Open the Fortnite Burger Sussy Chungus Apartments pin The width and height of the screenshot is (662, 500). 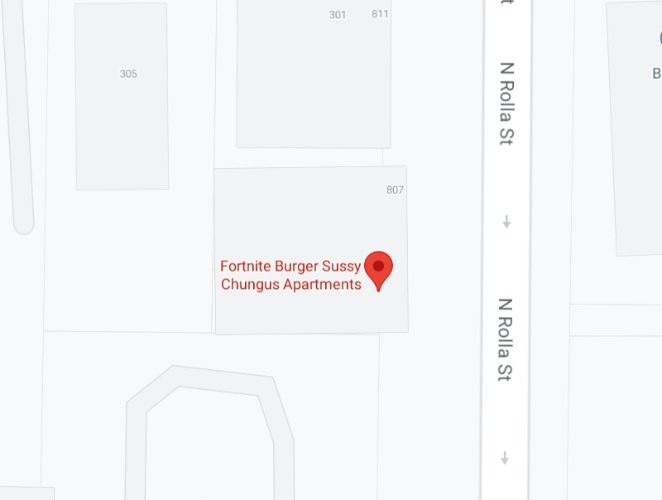[378, 268]
